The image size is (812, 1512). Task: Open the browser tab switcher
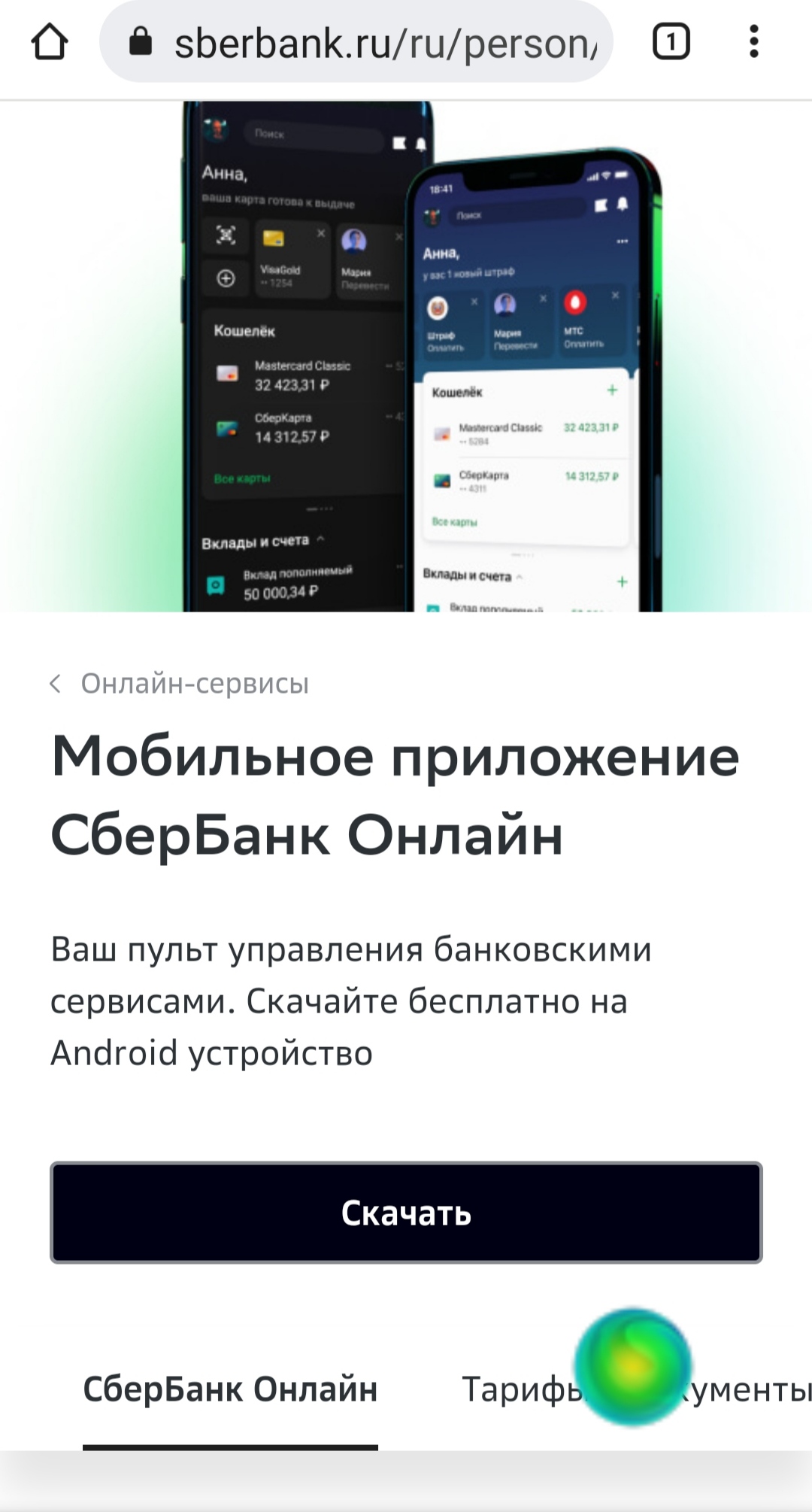(x=671, y=42)
